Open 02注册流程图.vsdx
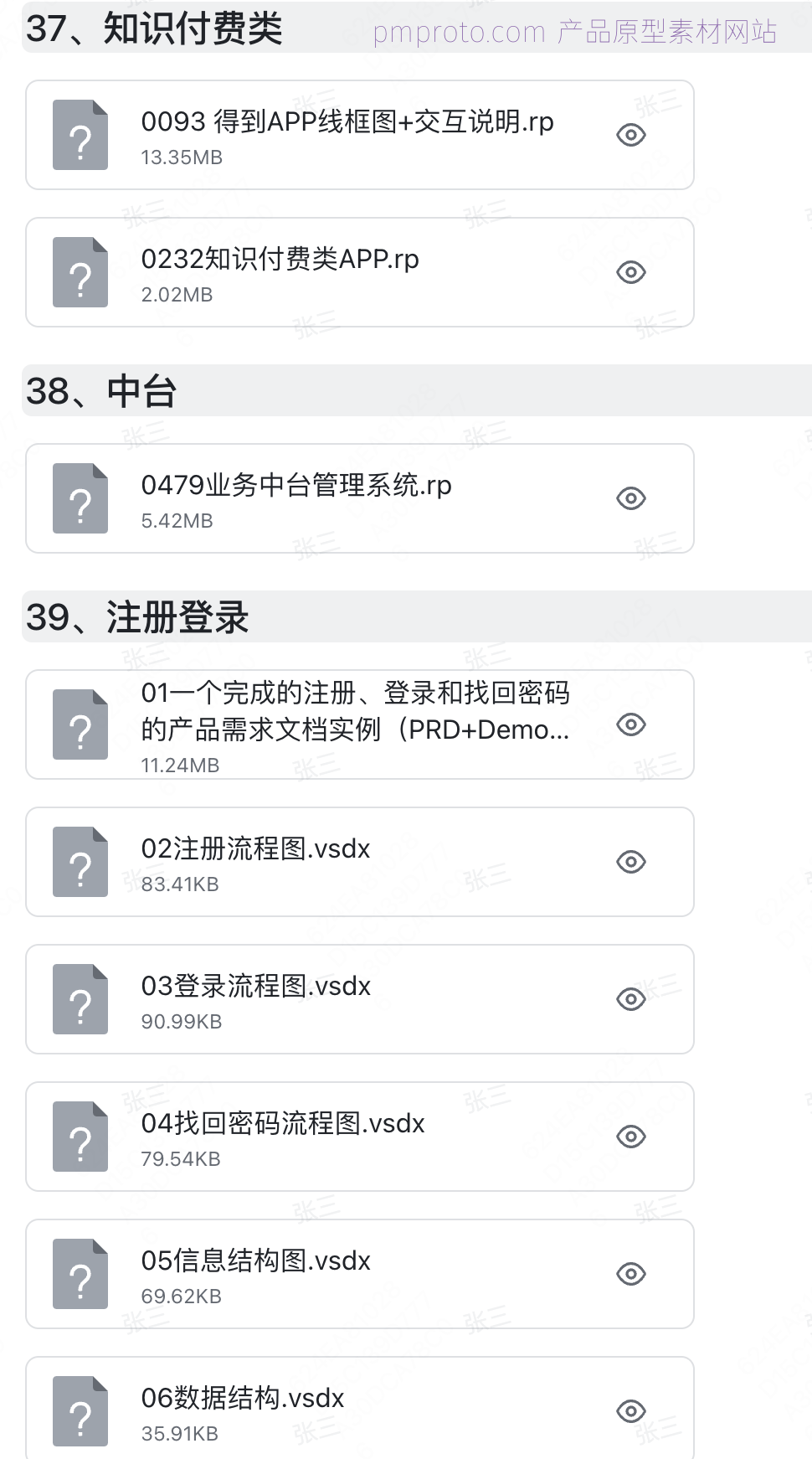 360,862
